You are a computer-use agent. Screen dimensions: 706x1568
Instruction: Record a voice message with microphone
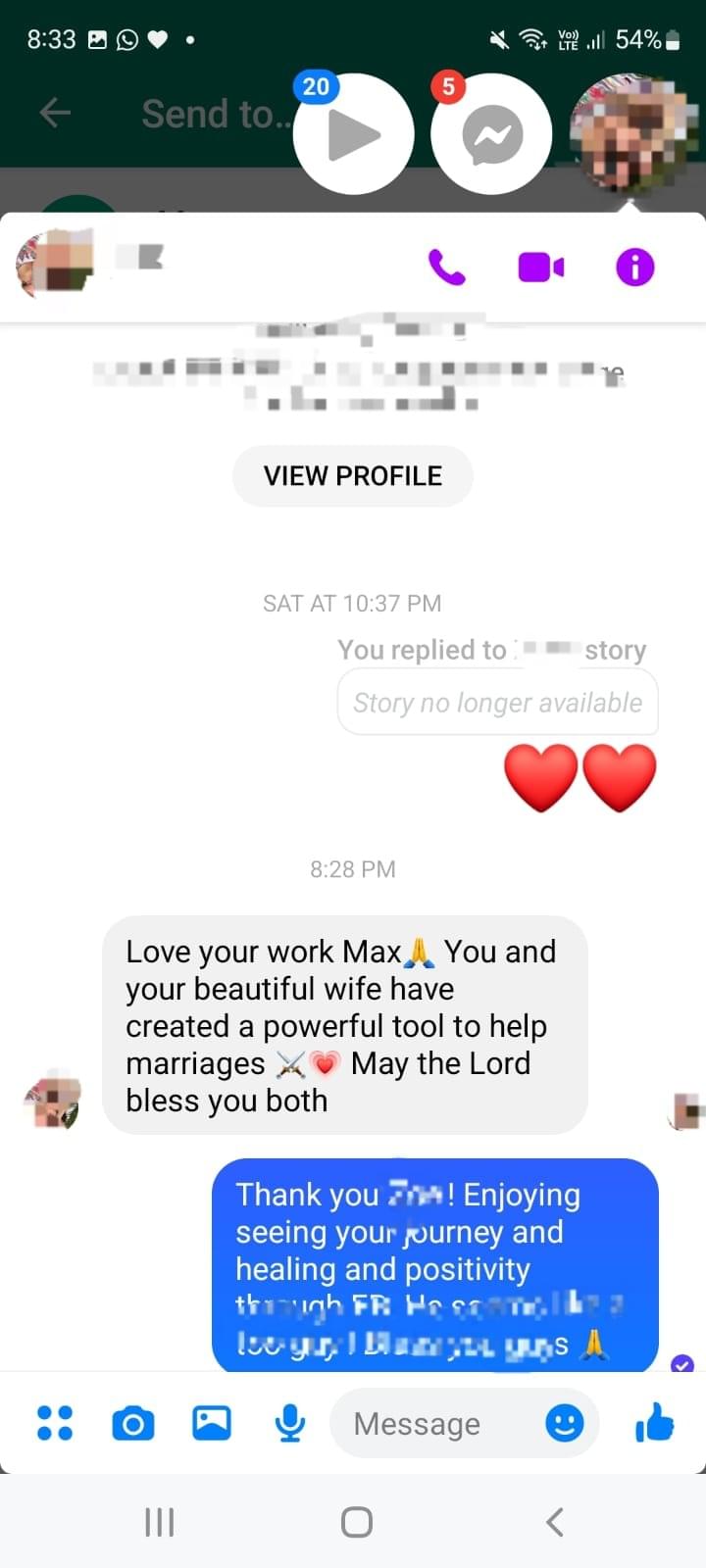289,1423
